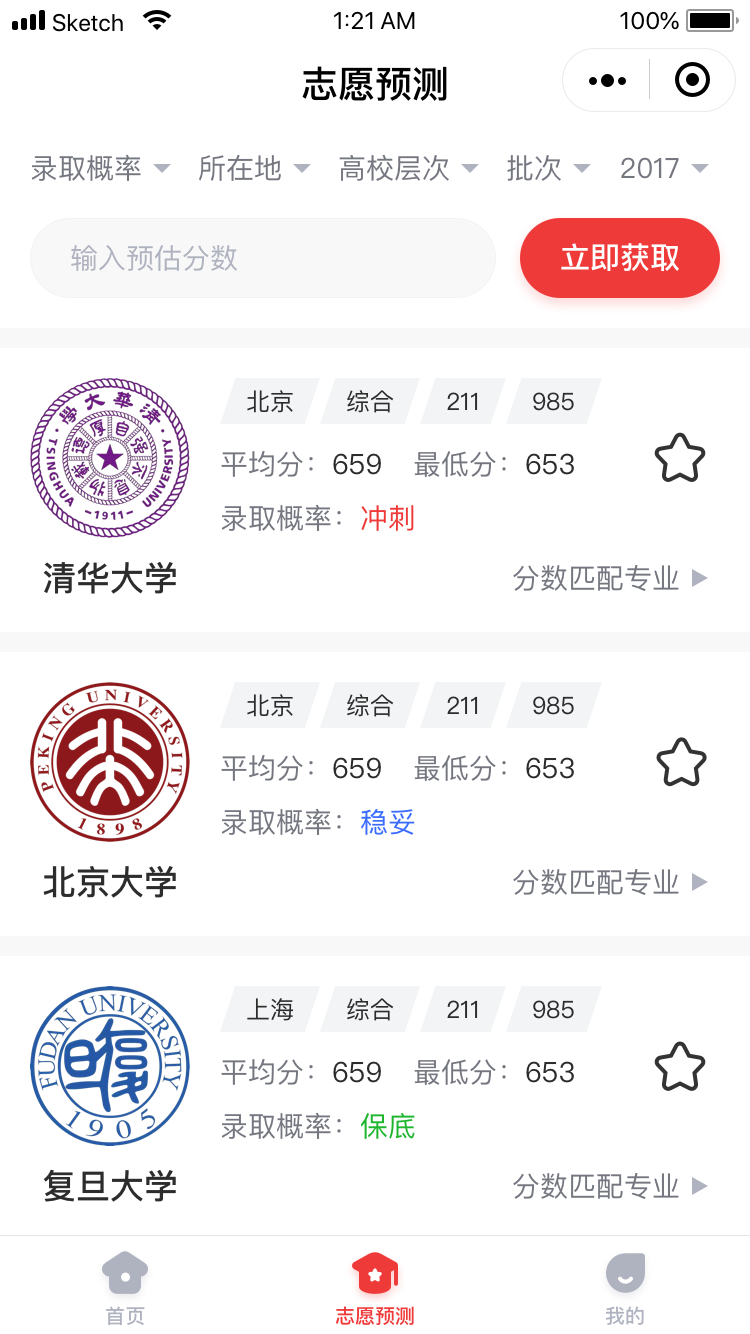This screenshot has width=750, height=1334.
Task: Favorite 复旦大学 with its star icon
Action: (x=680, y=1067)
